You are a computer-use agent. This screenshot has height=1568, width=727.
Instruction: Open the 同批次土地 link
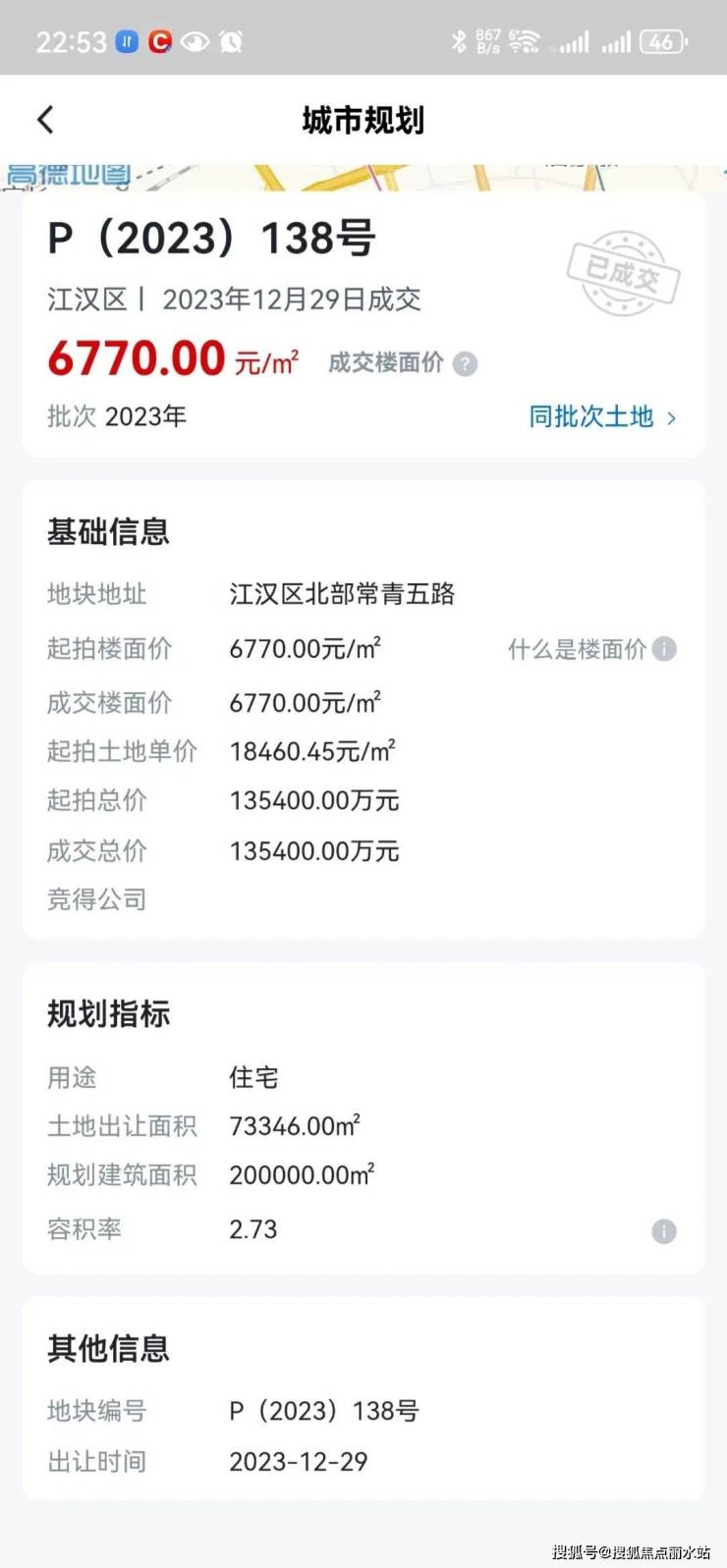602,416
